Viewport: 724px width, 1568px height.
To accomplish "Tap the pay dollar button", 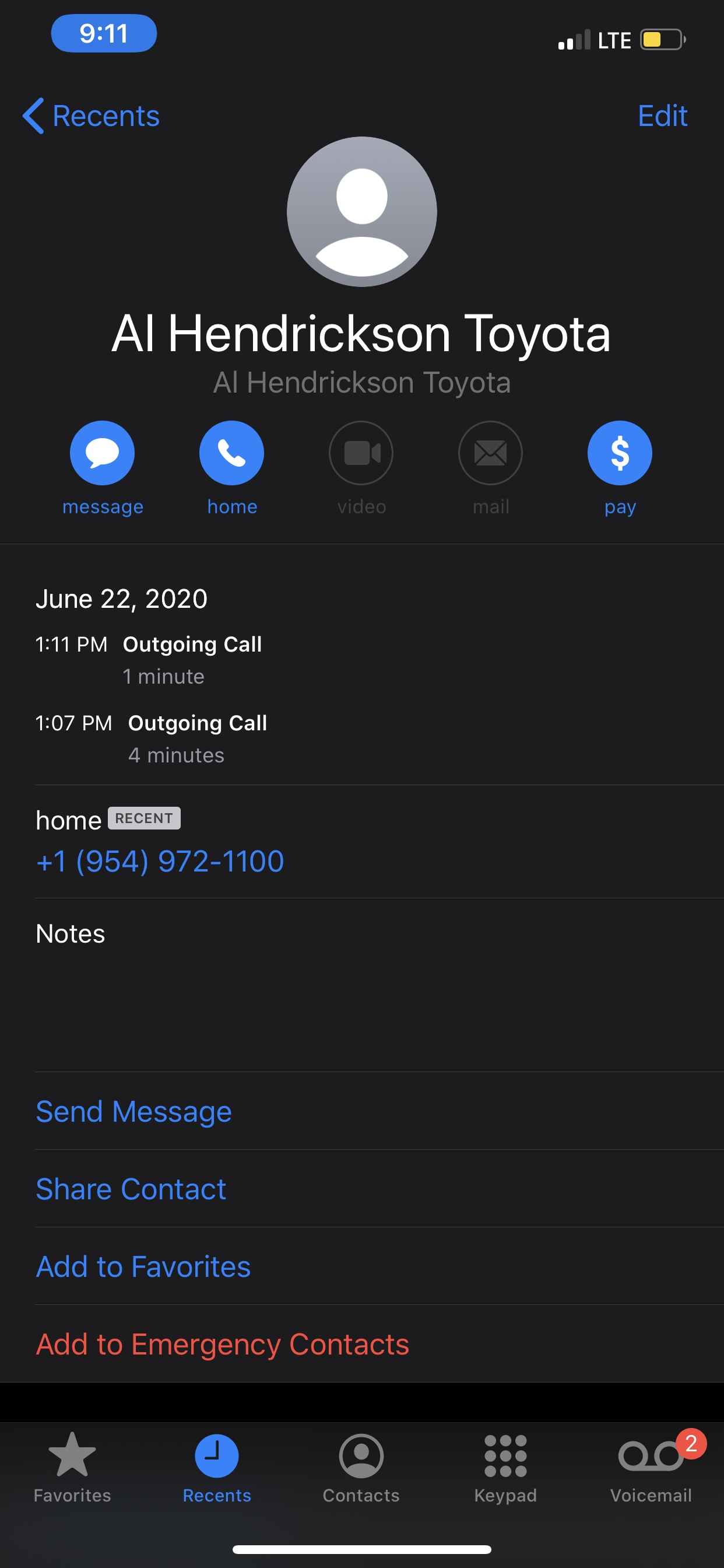I will tap(619, 453).
